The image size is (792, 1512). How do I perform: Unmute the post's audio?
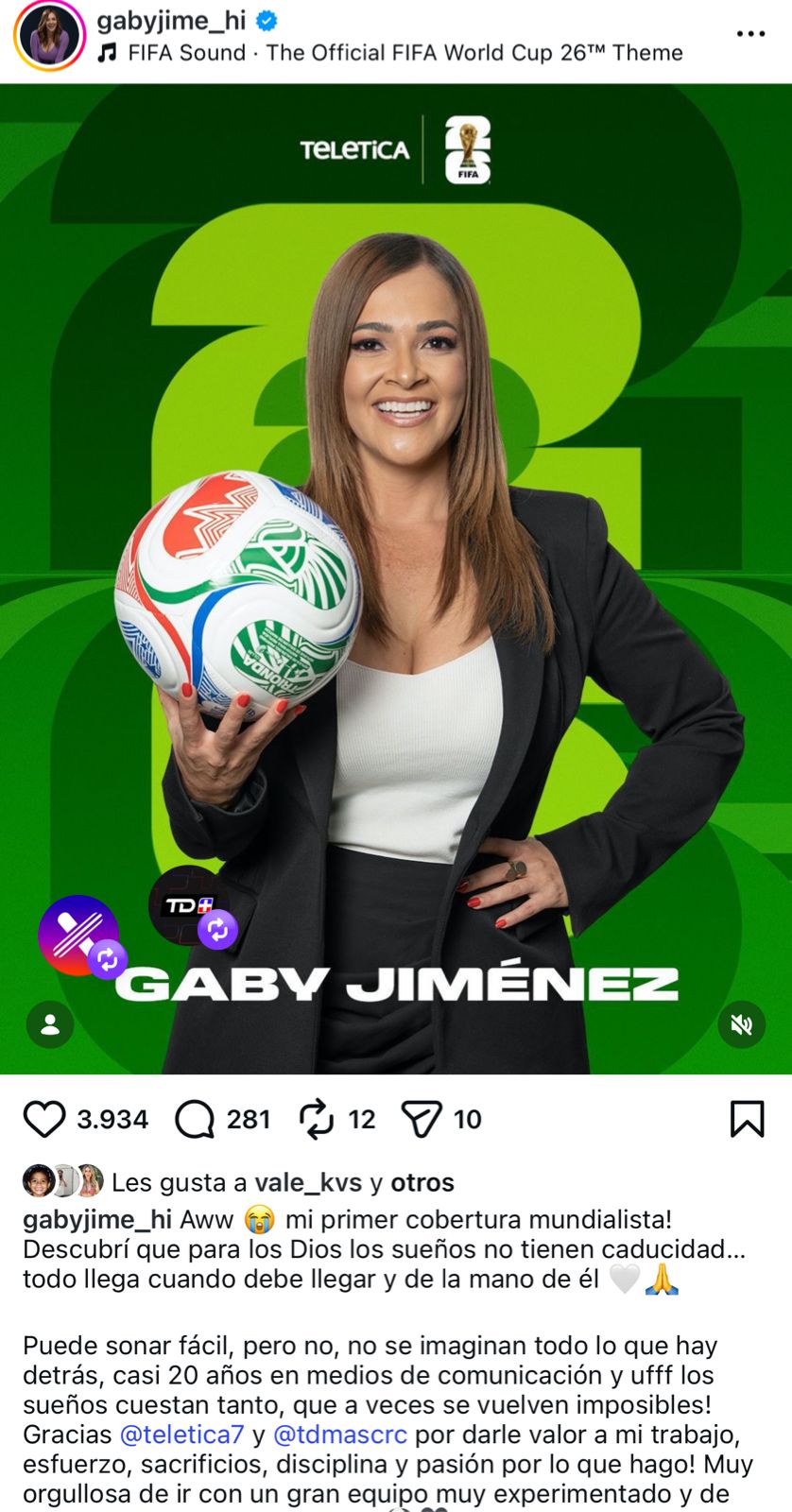pyautogui.click(x=742, y=1024)
